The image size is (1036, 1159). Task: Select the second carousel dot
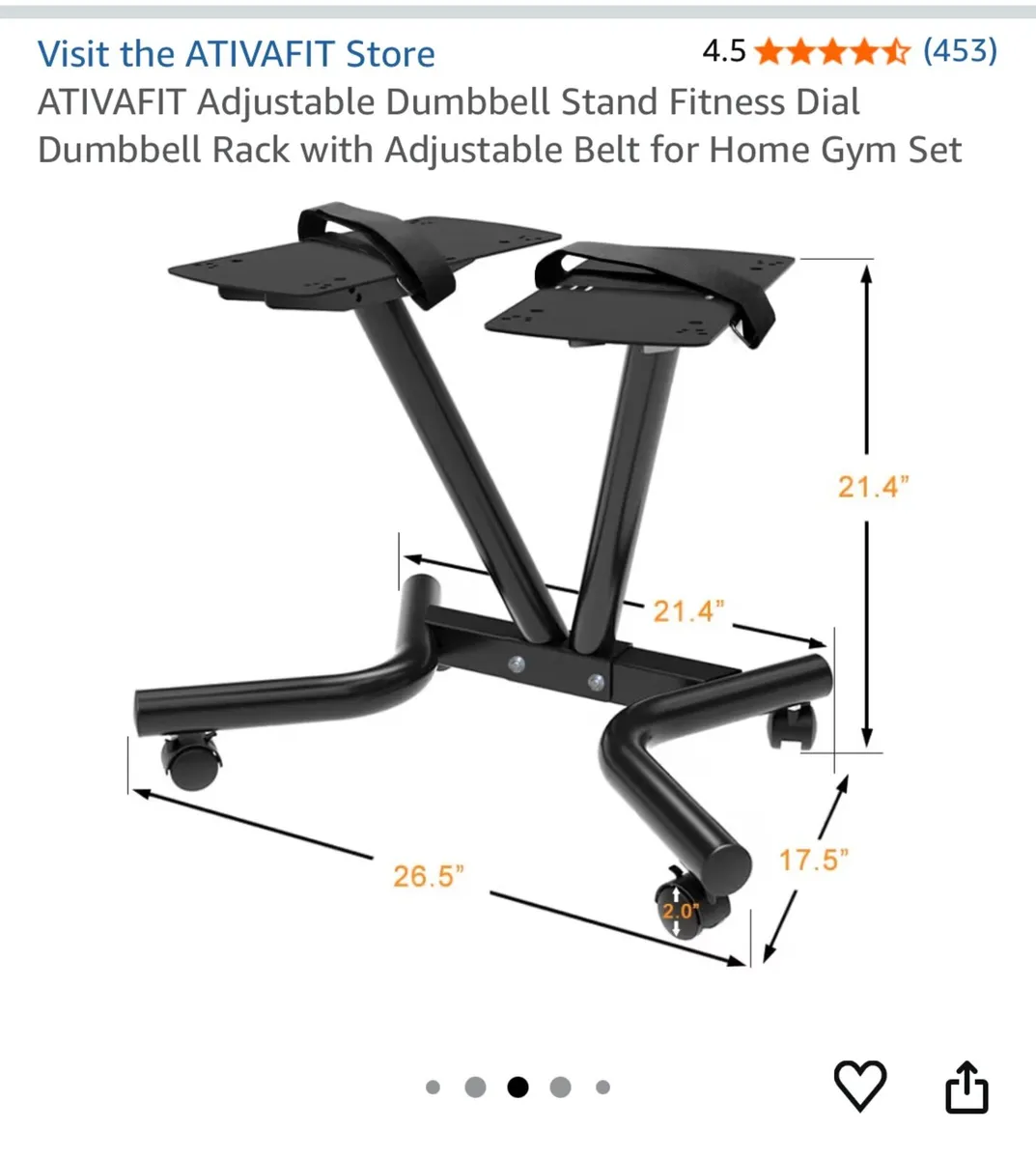click(476, 1088)
